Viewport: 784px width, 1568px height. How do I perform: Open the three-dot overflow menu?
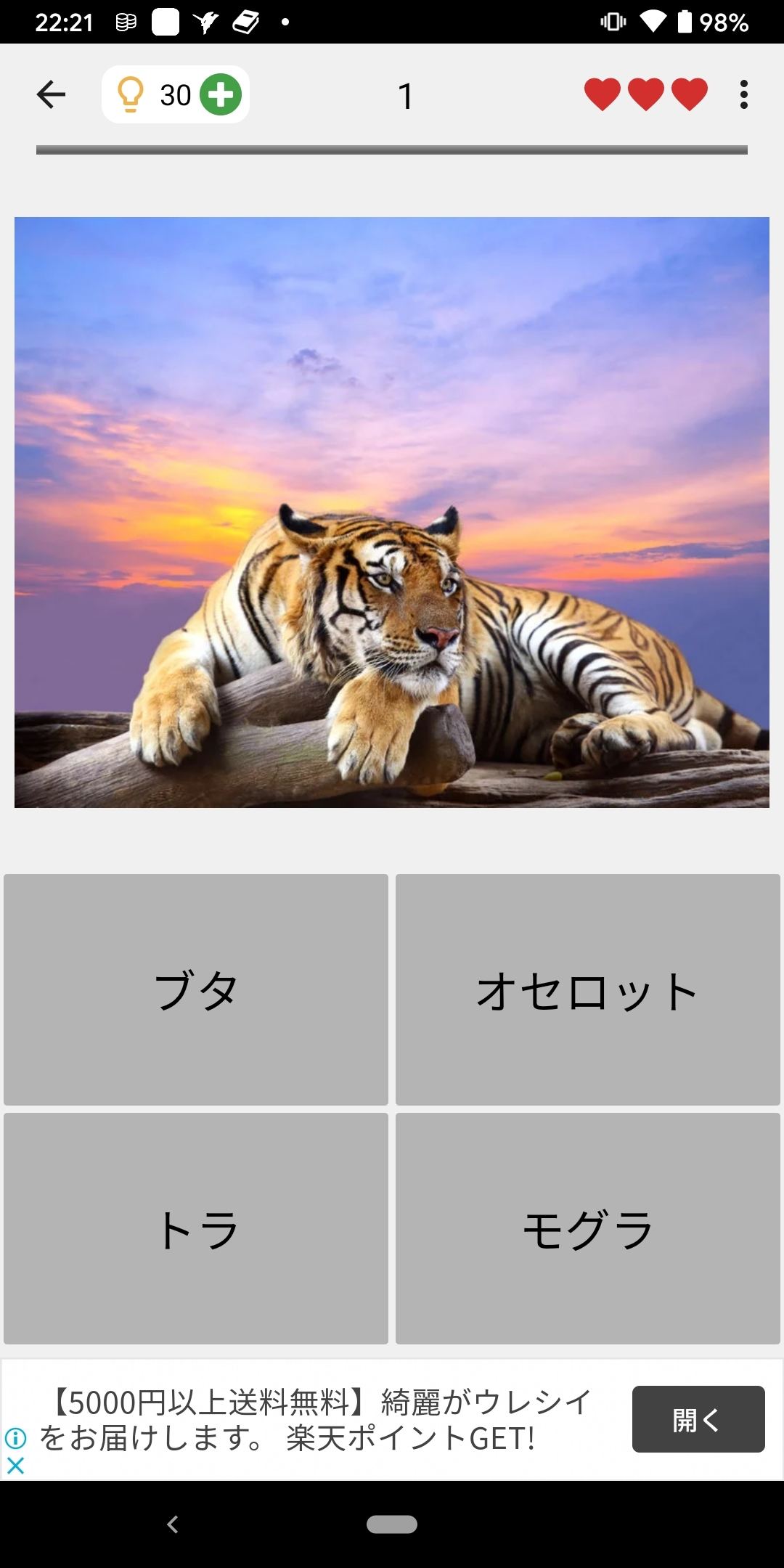pos(743,94)
